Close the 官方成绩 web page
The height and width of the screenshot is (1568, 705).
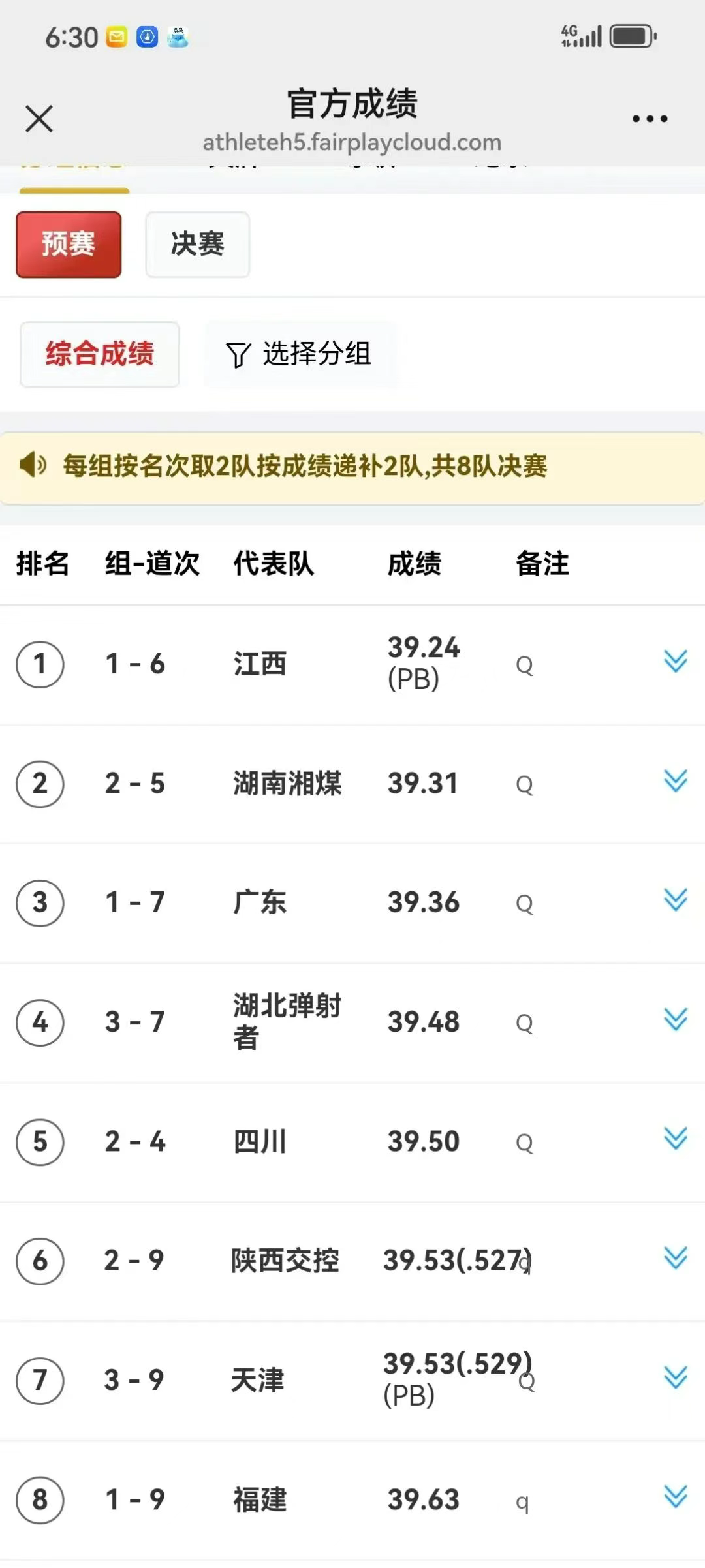click(x=39, y=119)
